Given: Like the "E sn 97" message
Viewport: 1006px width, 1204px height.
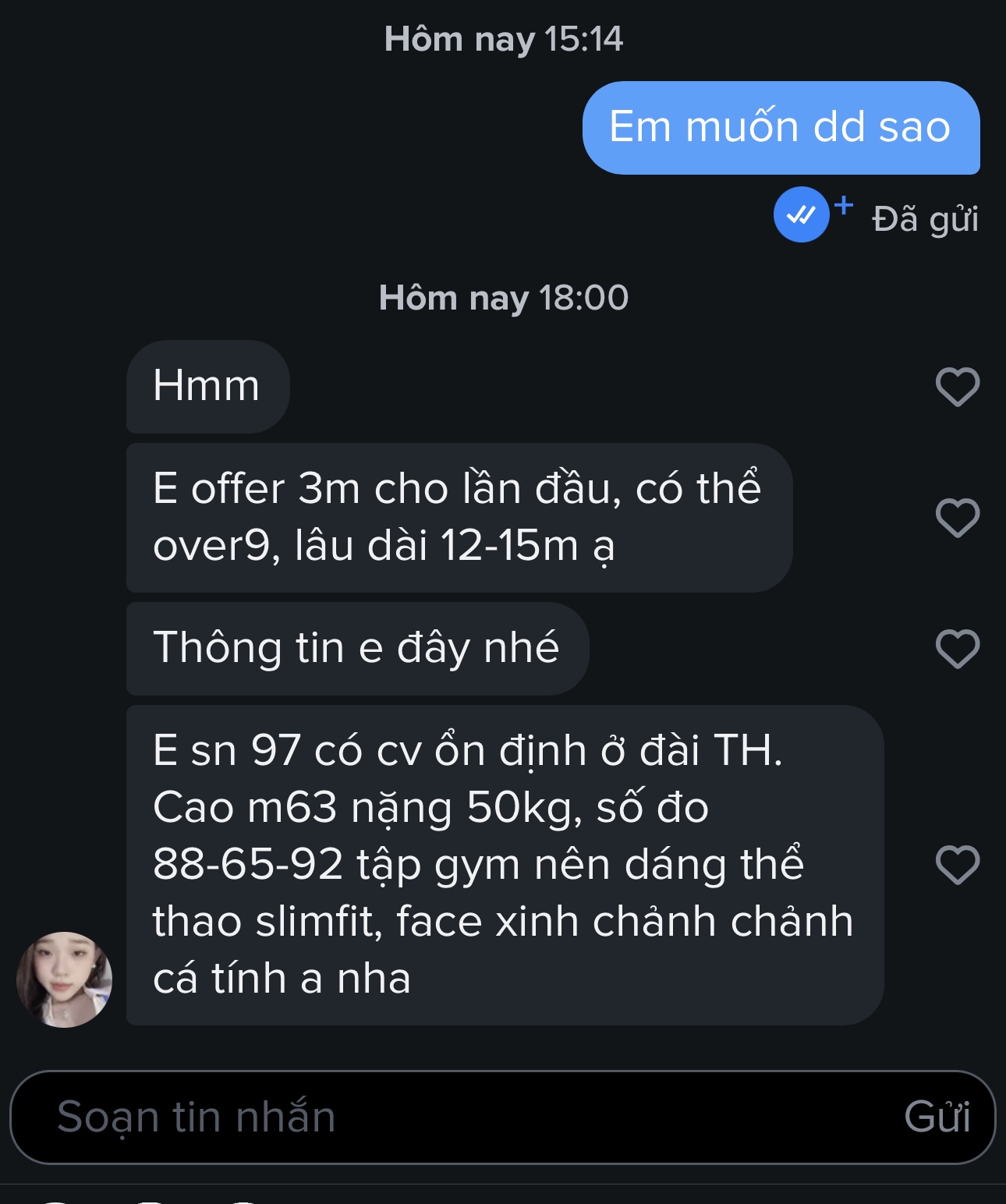Looking at the screenshot, I should click(x=957, y=865).
